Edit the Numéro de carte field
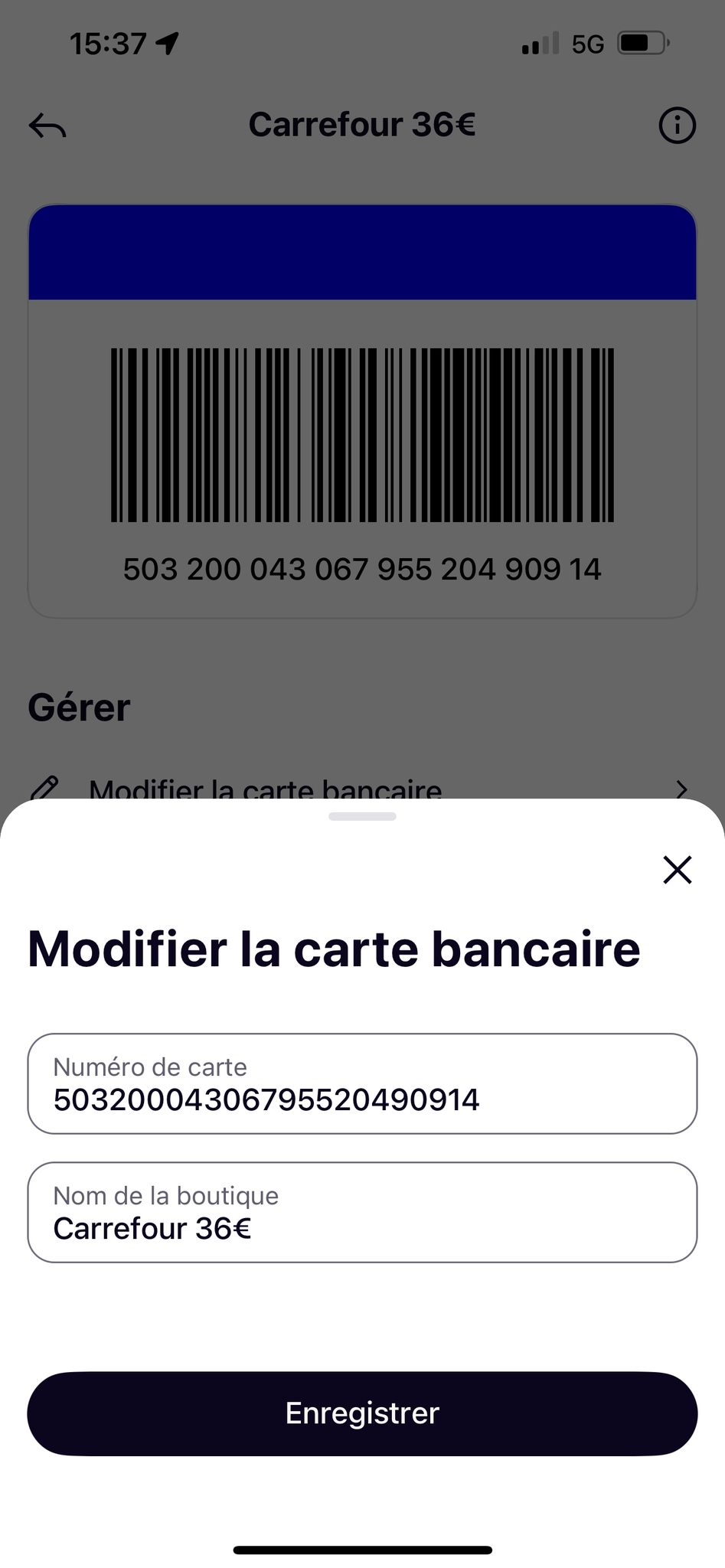725x1568 pixels. [362, 1083]
